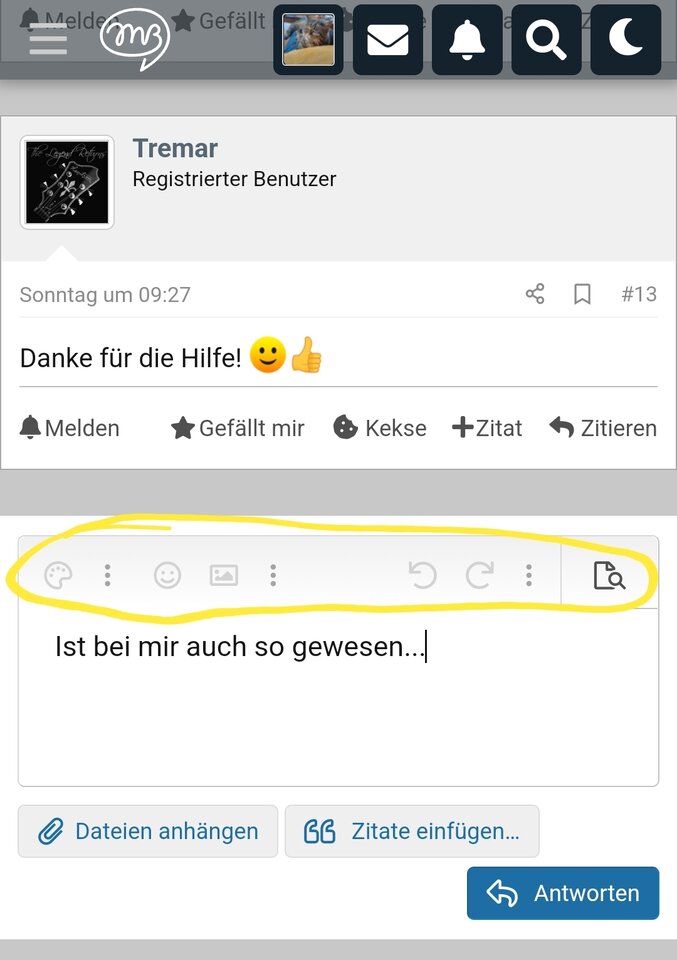This screenshot has width=677, height=960.
Task: Bookmark Tremar's post
Action: pos(582,294)
